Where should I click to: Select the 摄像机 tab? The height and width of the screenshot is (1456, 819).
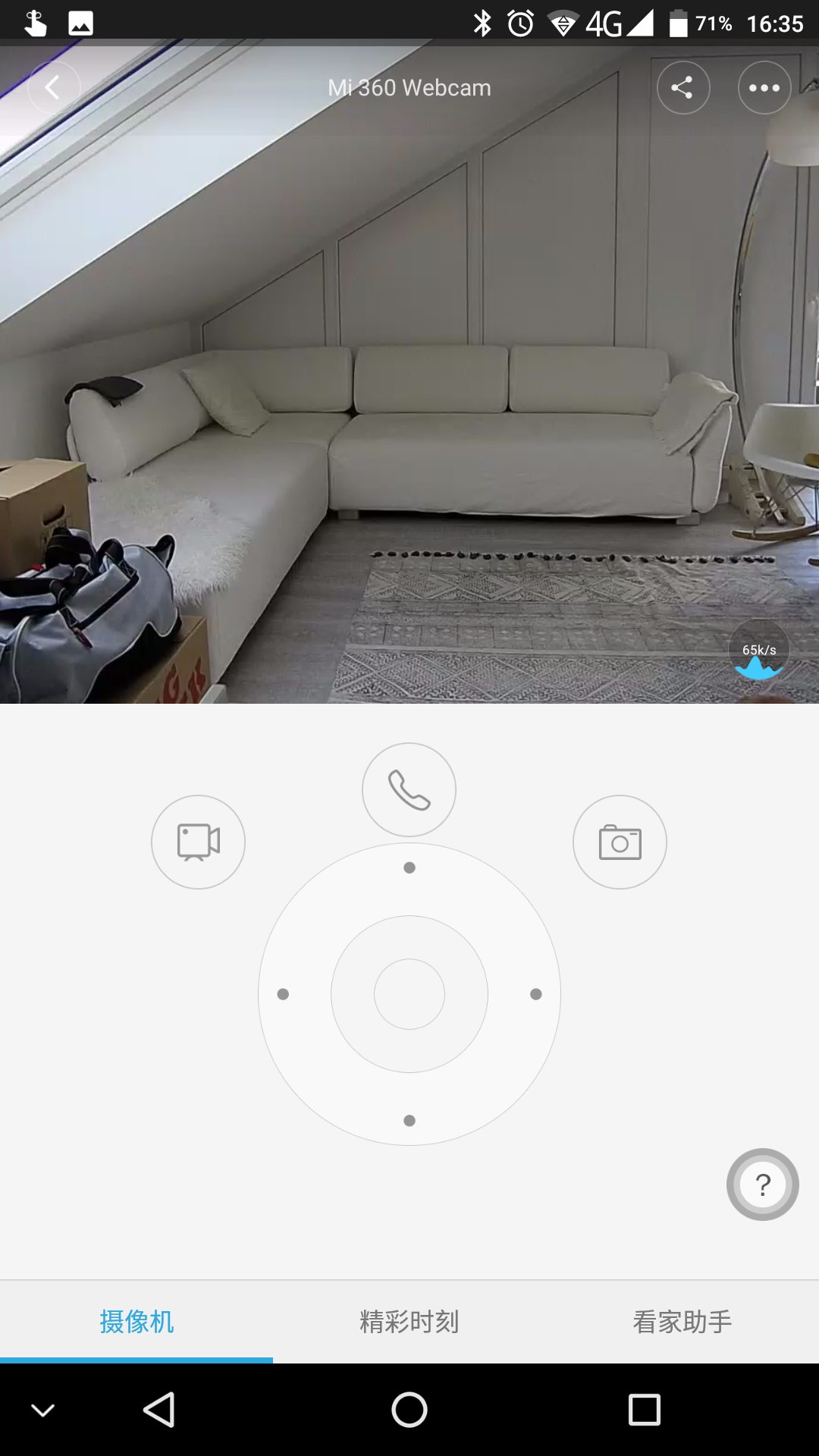(x=136, y=1322)
